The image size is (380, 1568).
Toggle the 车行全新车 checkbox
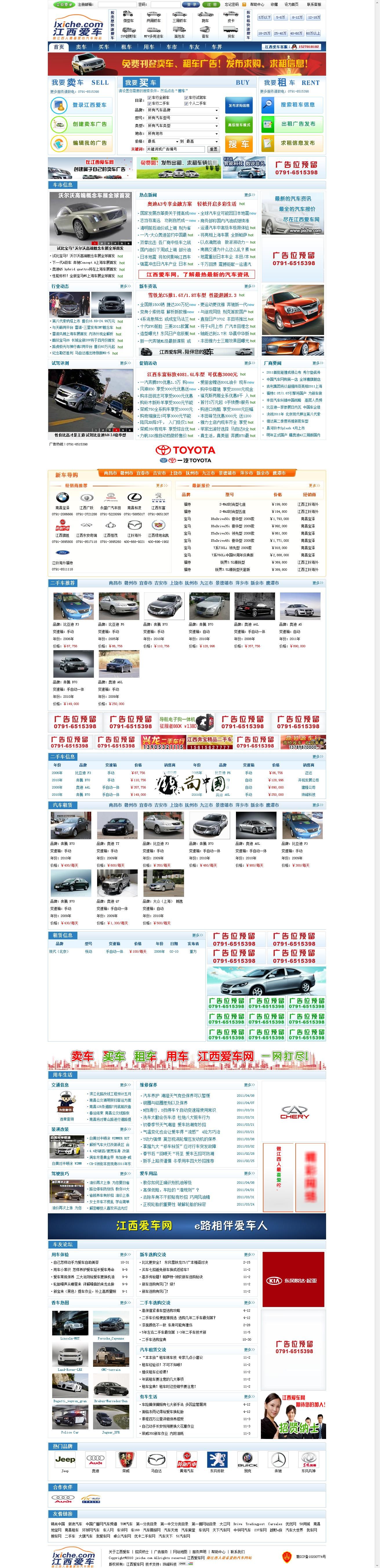click(x=149, y=97)
